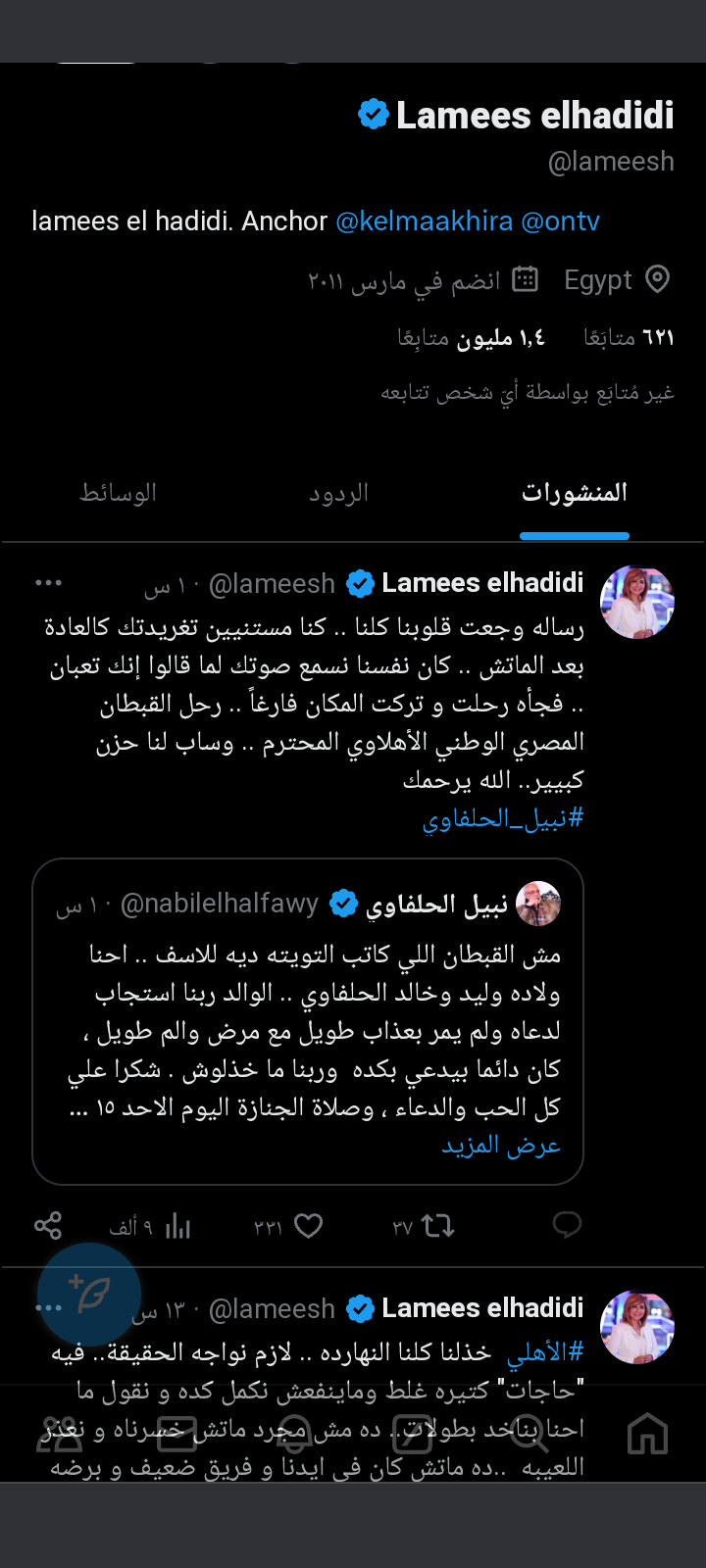Open the @kelmaakhira mention link
This screenshot has width=706, height=1568.
pos(424,221)
